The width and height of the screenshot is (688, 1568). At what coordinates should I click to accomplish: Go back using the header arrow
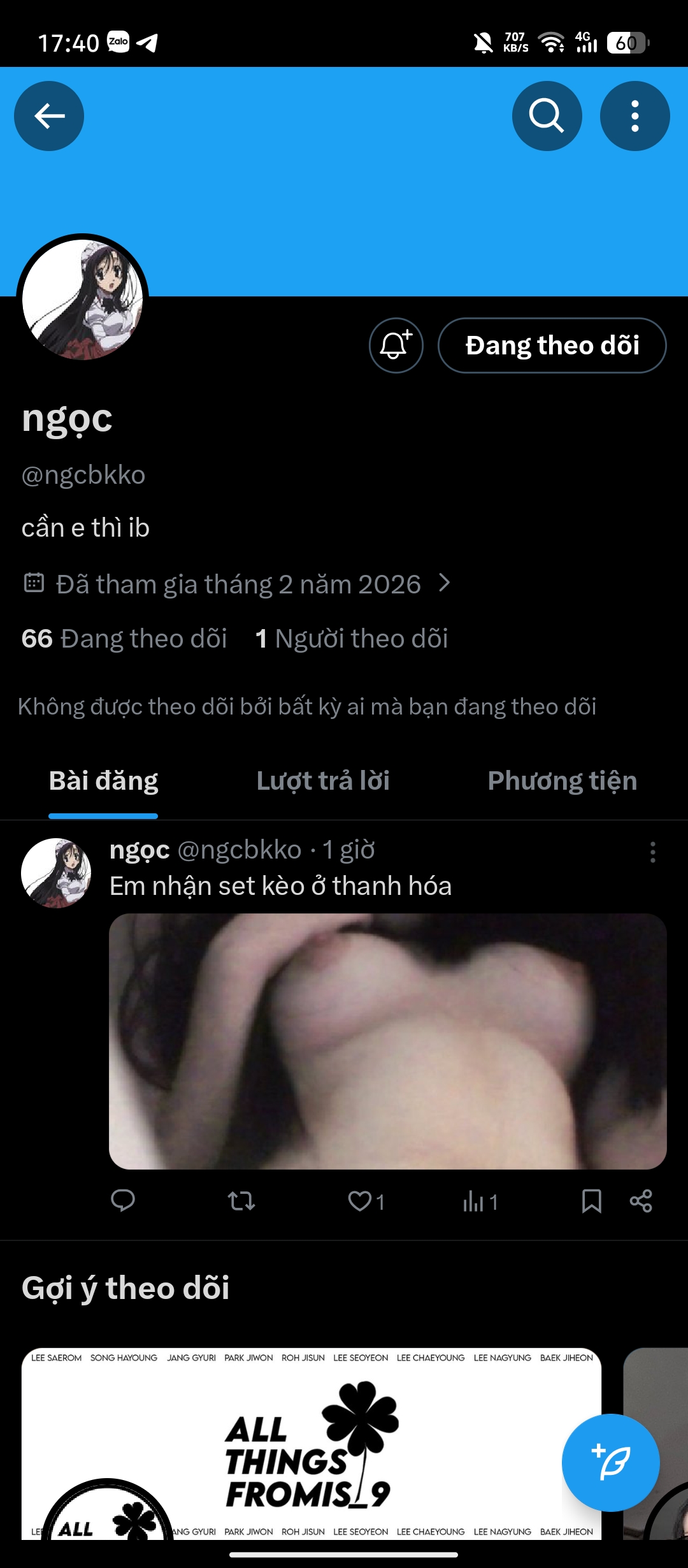coord(49,116)
